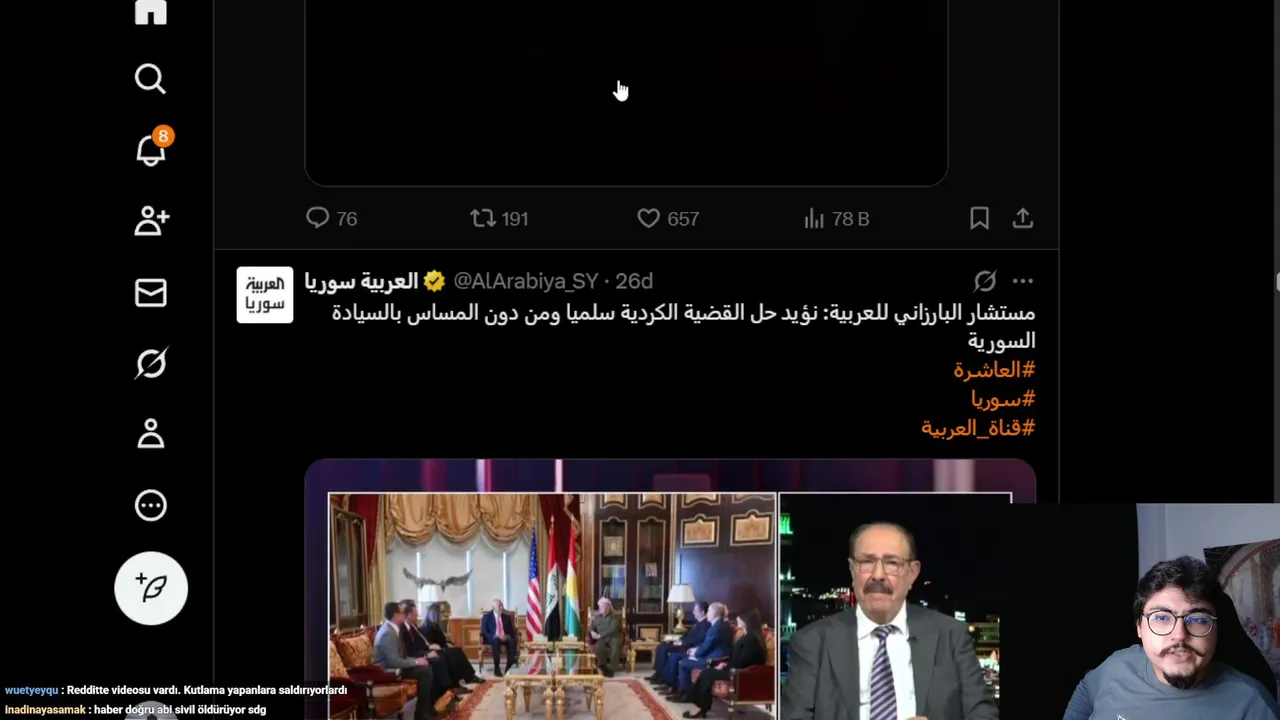
Task: Open the Home tab in sidebar
Action: 151,10
